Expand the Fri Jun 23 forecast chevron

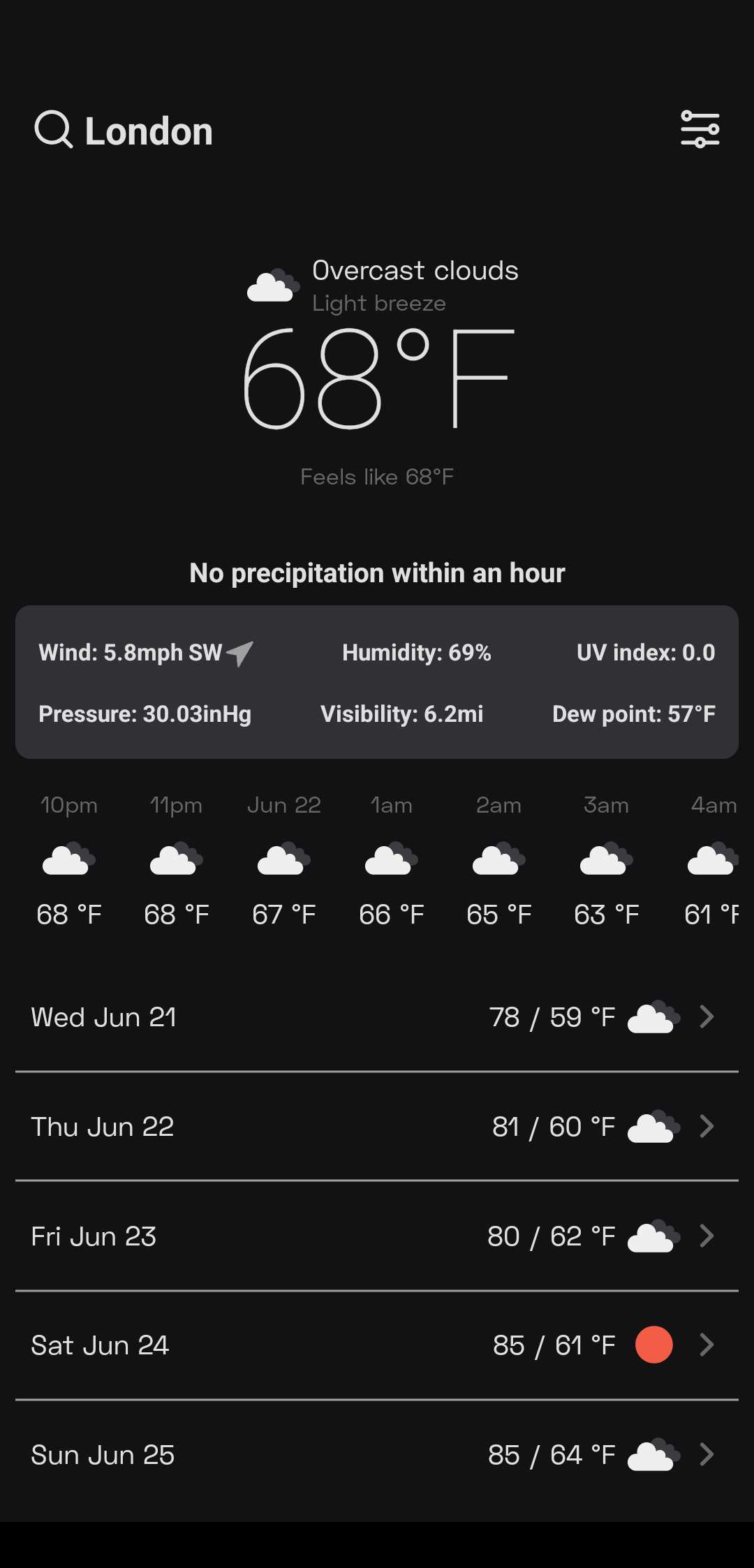(x=708, y=1236)
